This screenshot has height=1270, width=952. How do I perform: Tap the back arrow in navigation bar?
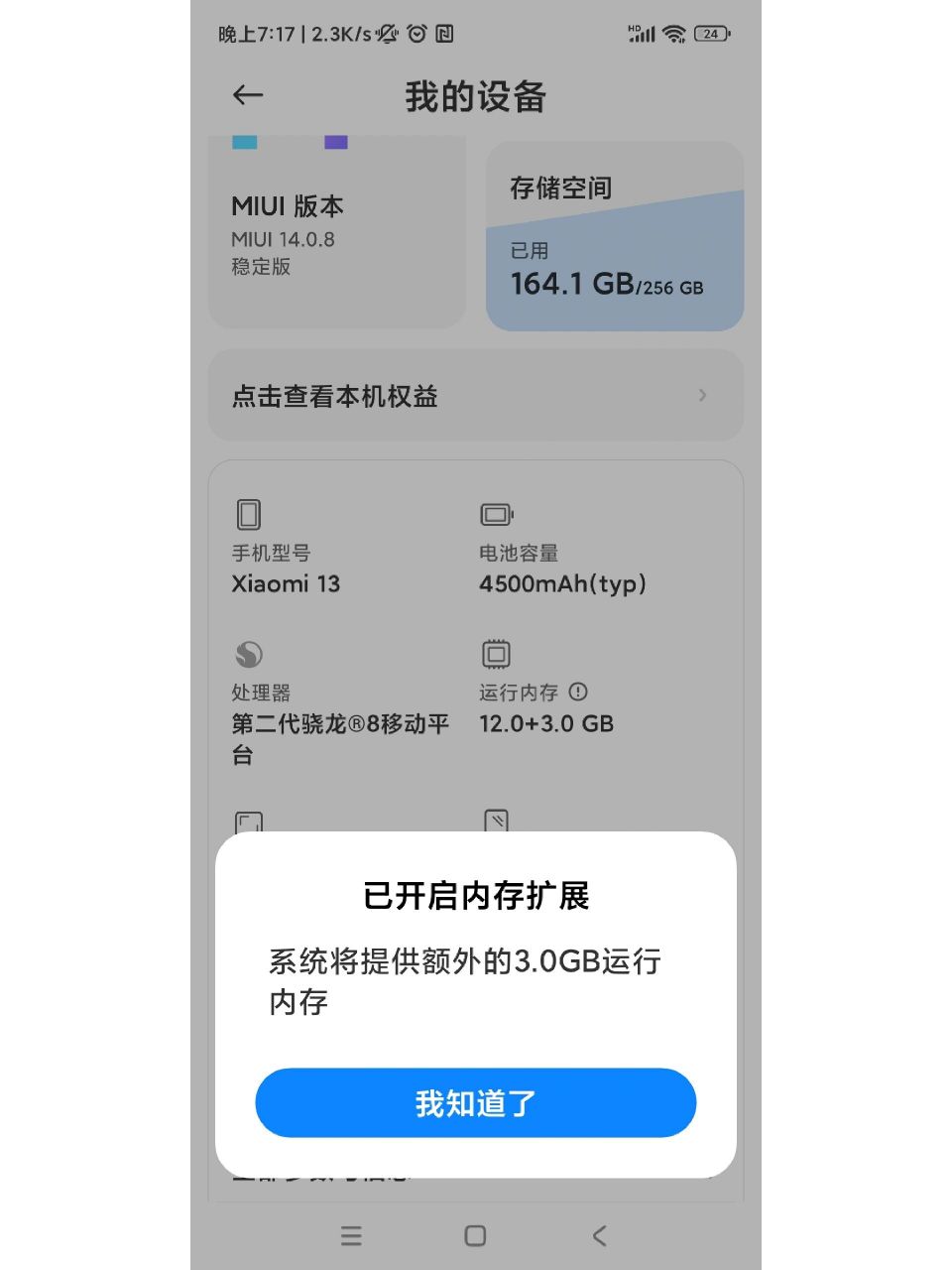coord(599,1235)
